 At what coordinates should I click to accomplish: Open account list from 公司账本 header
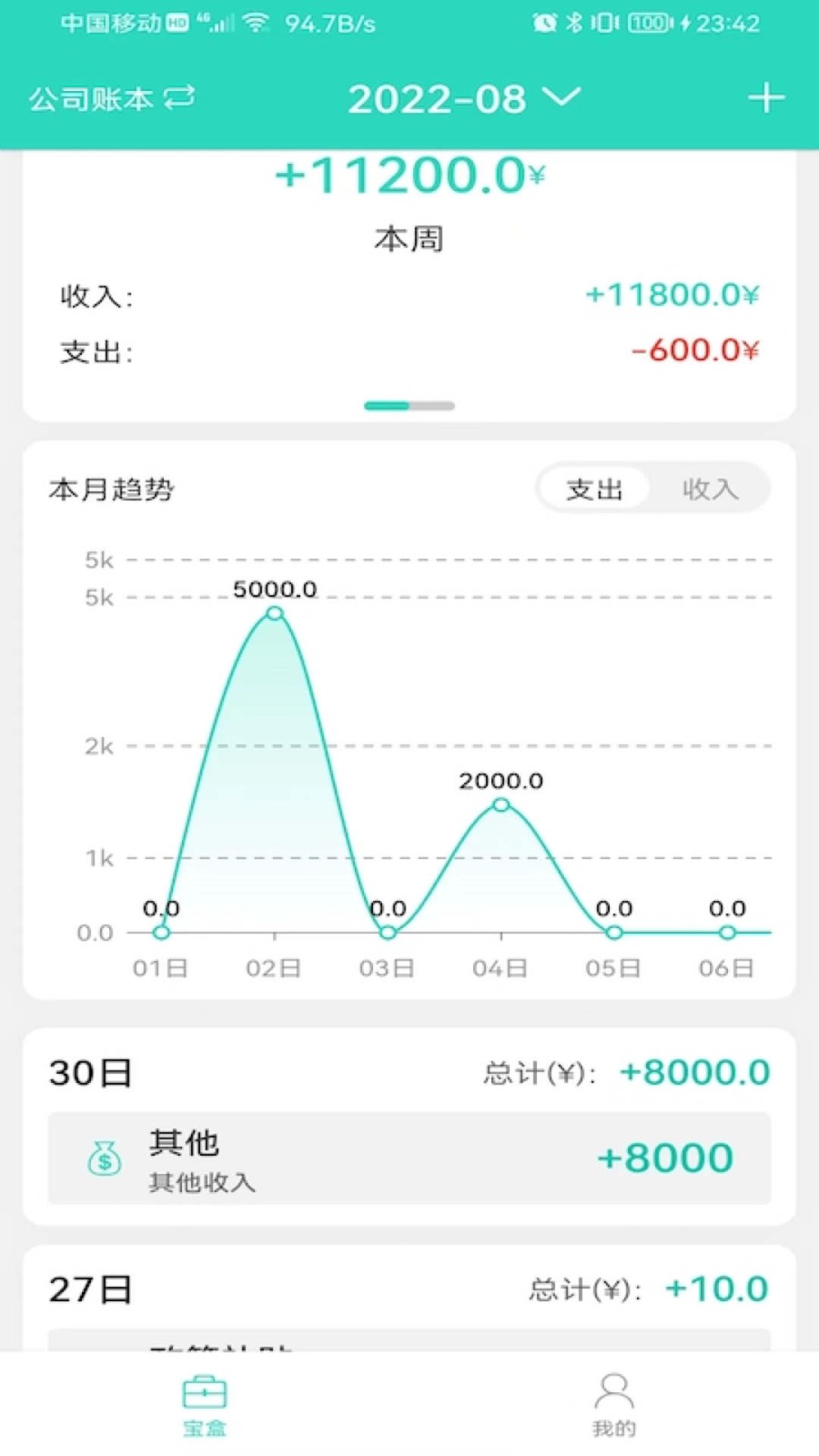(x=91, y=97)
